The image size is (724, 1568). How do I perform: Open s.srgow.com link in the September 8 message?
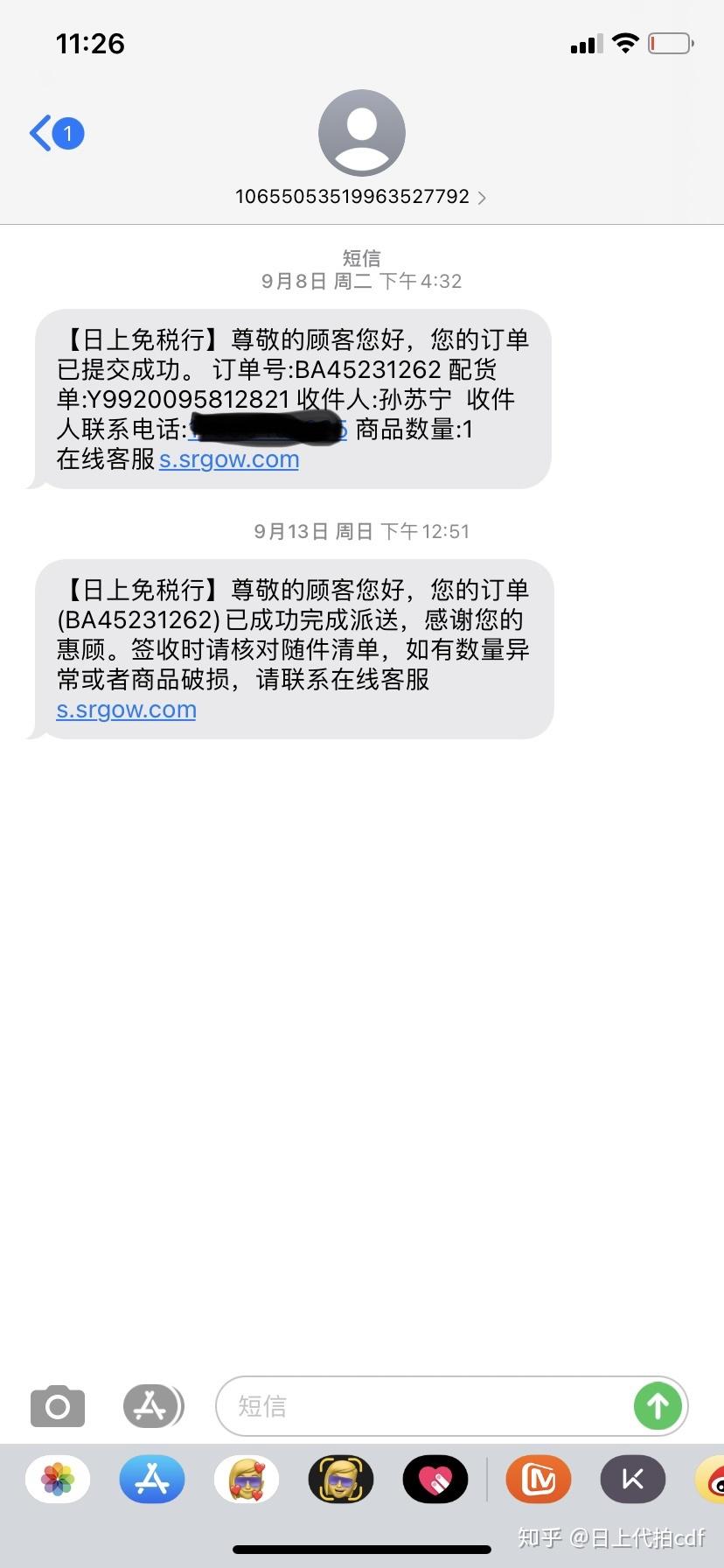click(229, 459)
